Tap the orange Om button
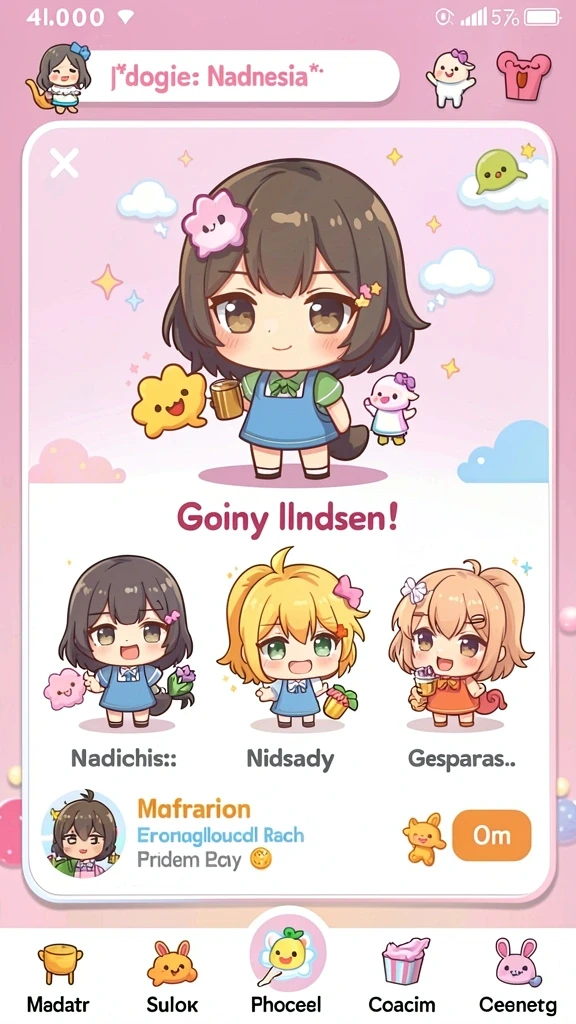 point(491,835)
